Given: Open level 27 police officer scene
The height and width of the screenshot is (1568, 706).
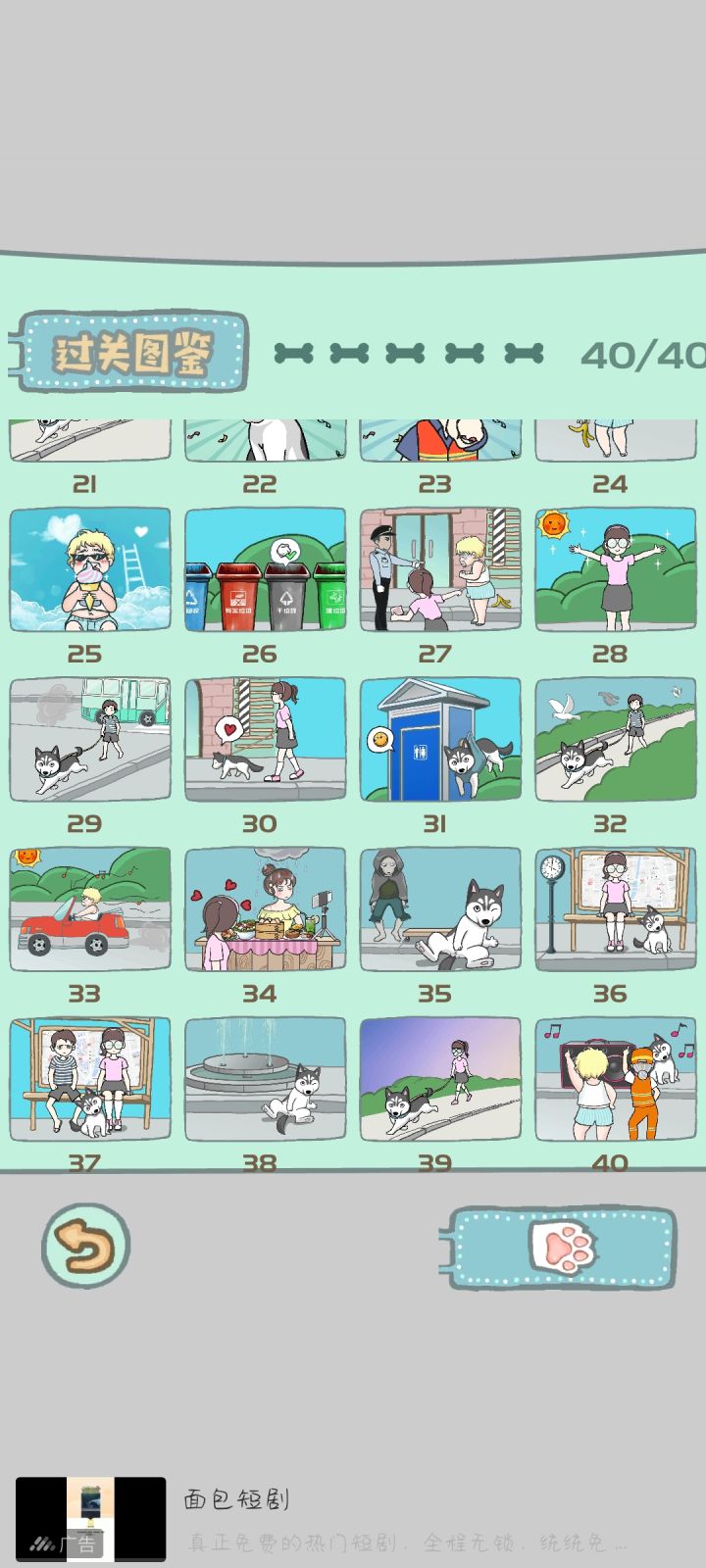Looking at the screenshot, I should (440, 568).
